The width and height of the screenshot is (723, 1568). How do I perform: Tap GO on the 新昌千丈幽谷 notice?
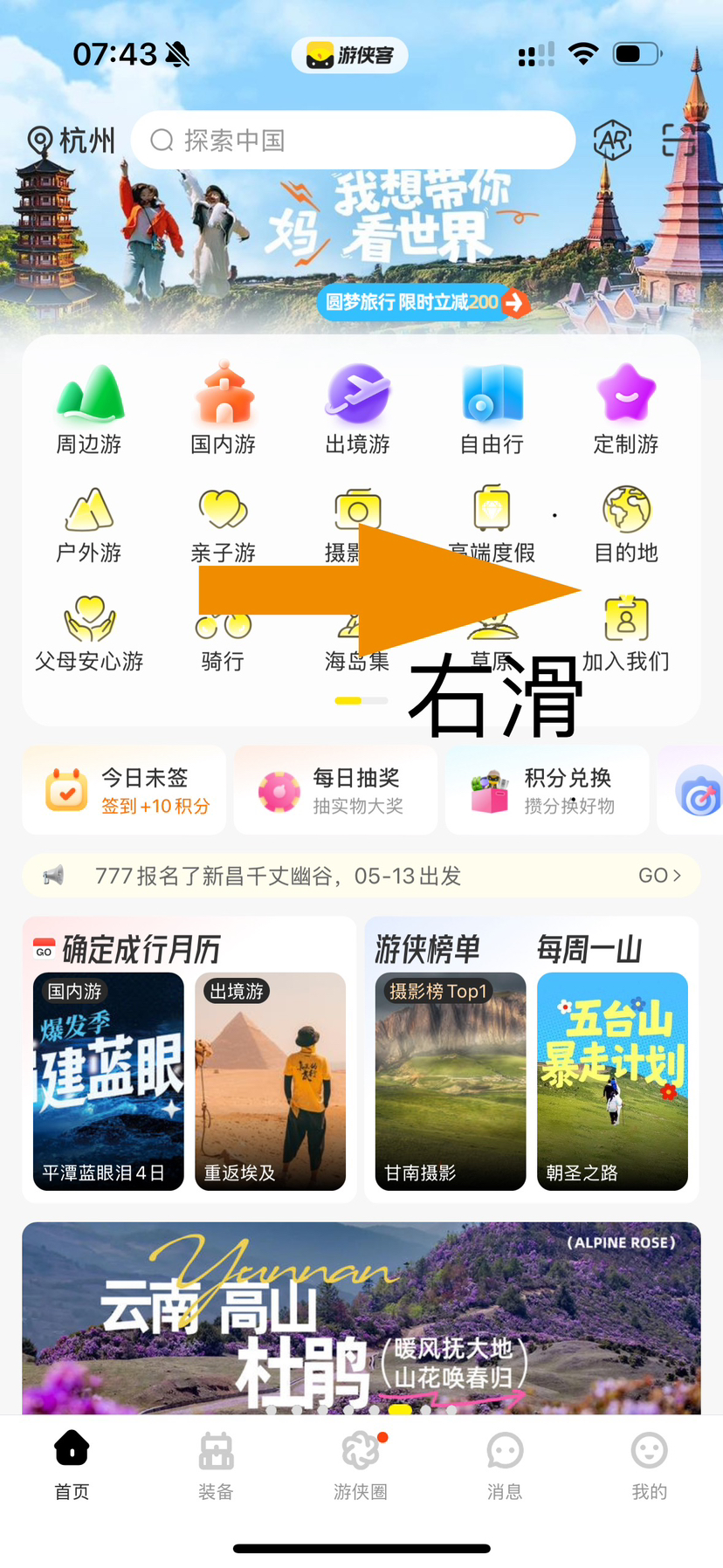(x=659, y=876)
